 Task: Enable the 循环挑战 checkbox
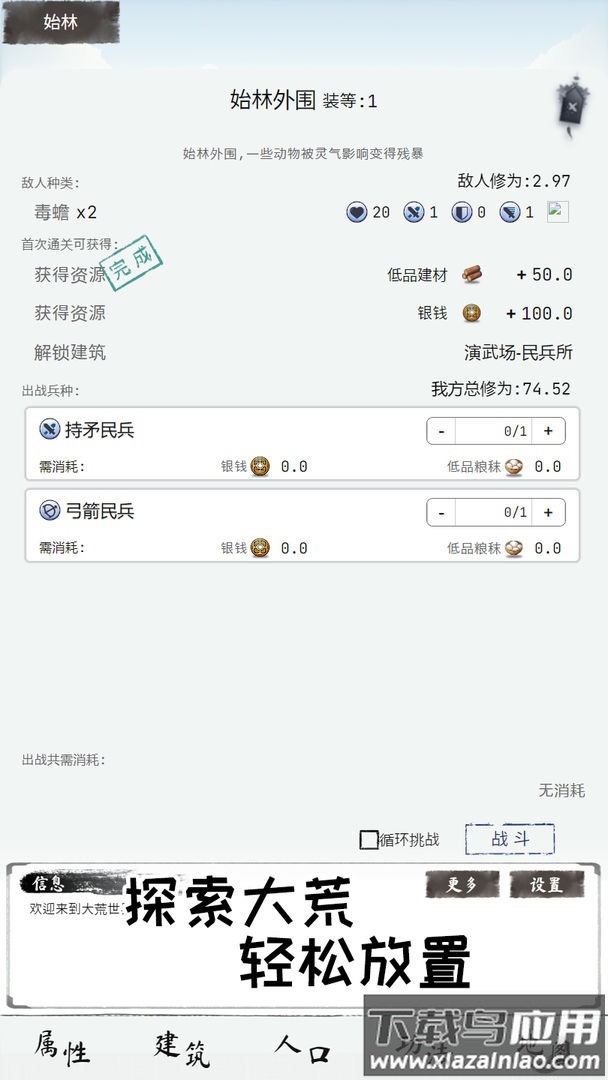point(369,840)
